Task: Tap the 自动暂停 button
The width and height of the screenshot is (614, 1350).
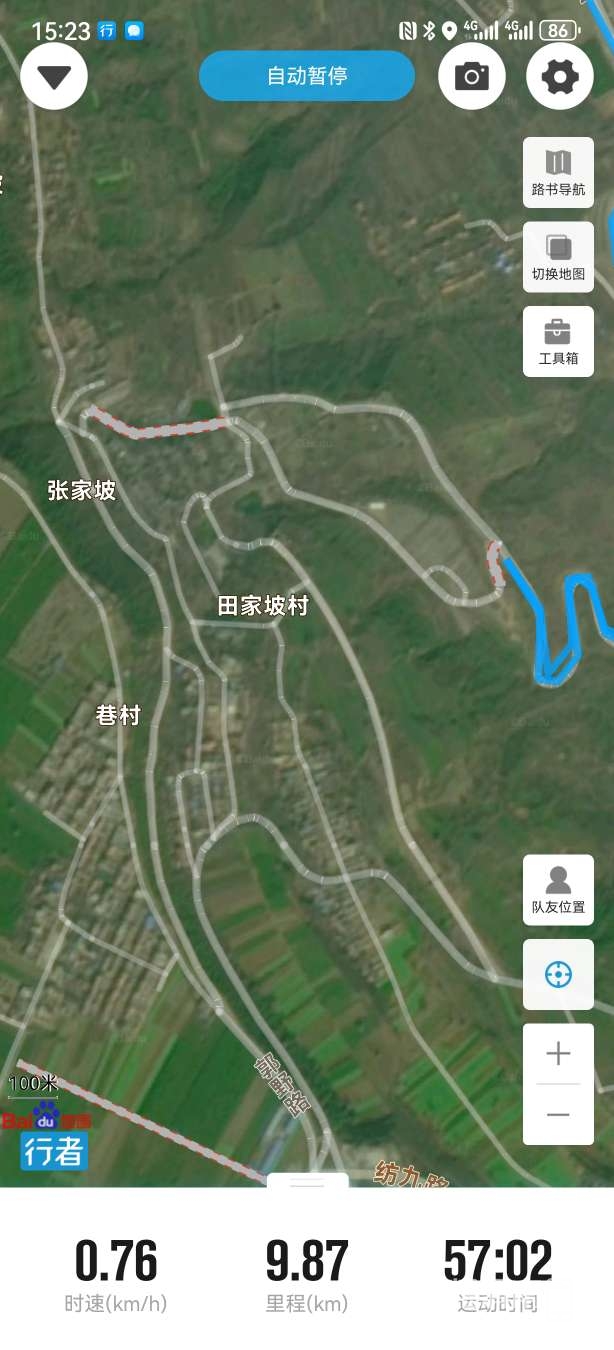Action: (x=307, y=76)
